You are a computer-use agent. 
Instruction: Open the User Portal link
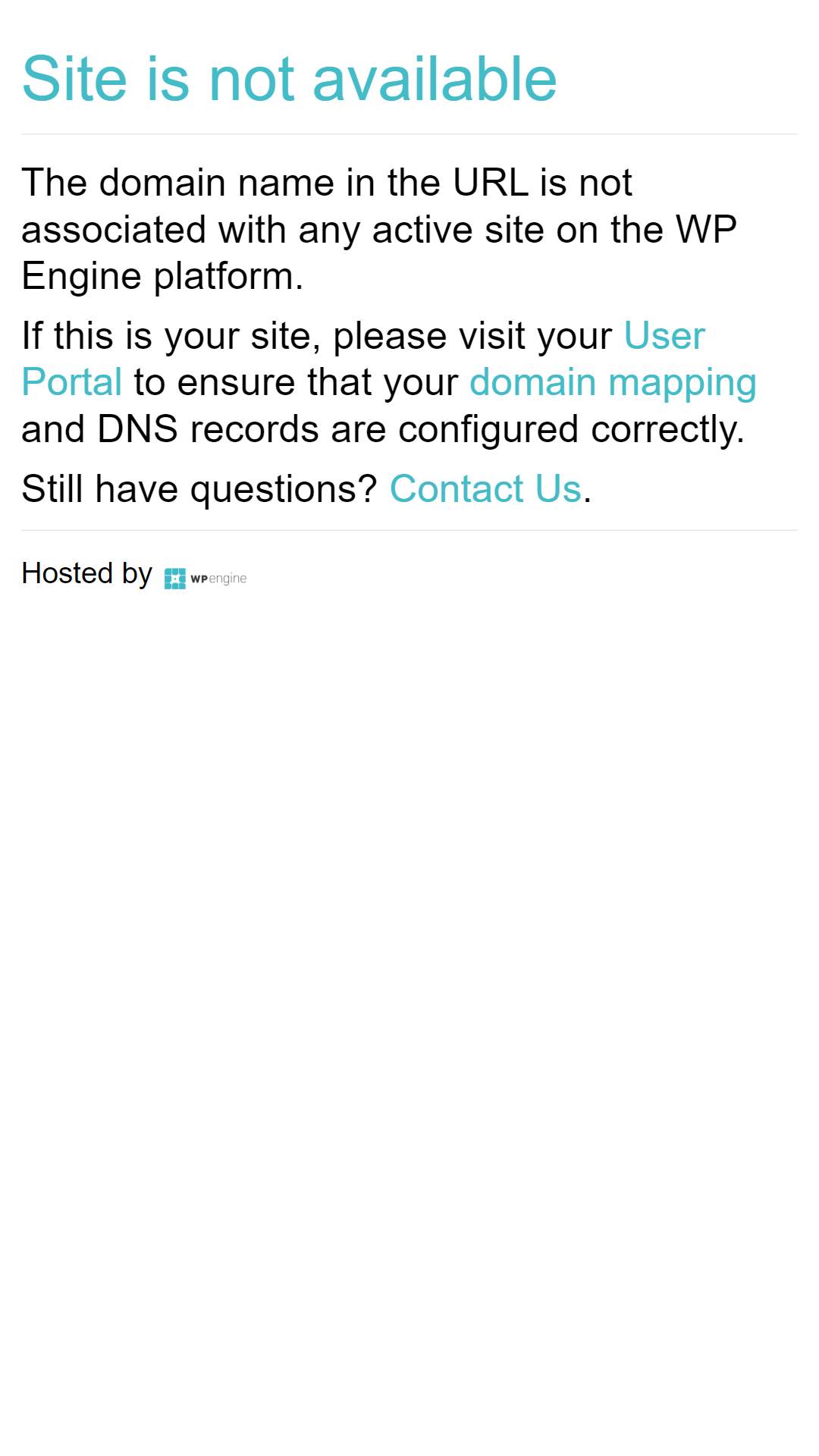click(x=664, y=336)
